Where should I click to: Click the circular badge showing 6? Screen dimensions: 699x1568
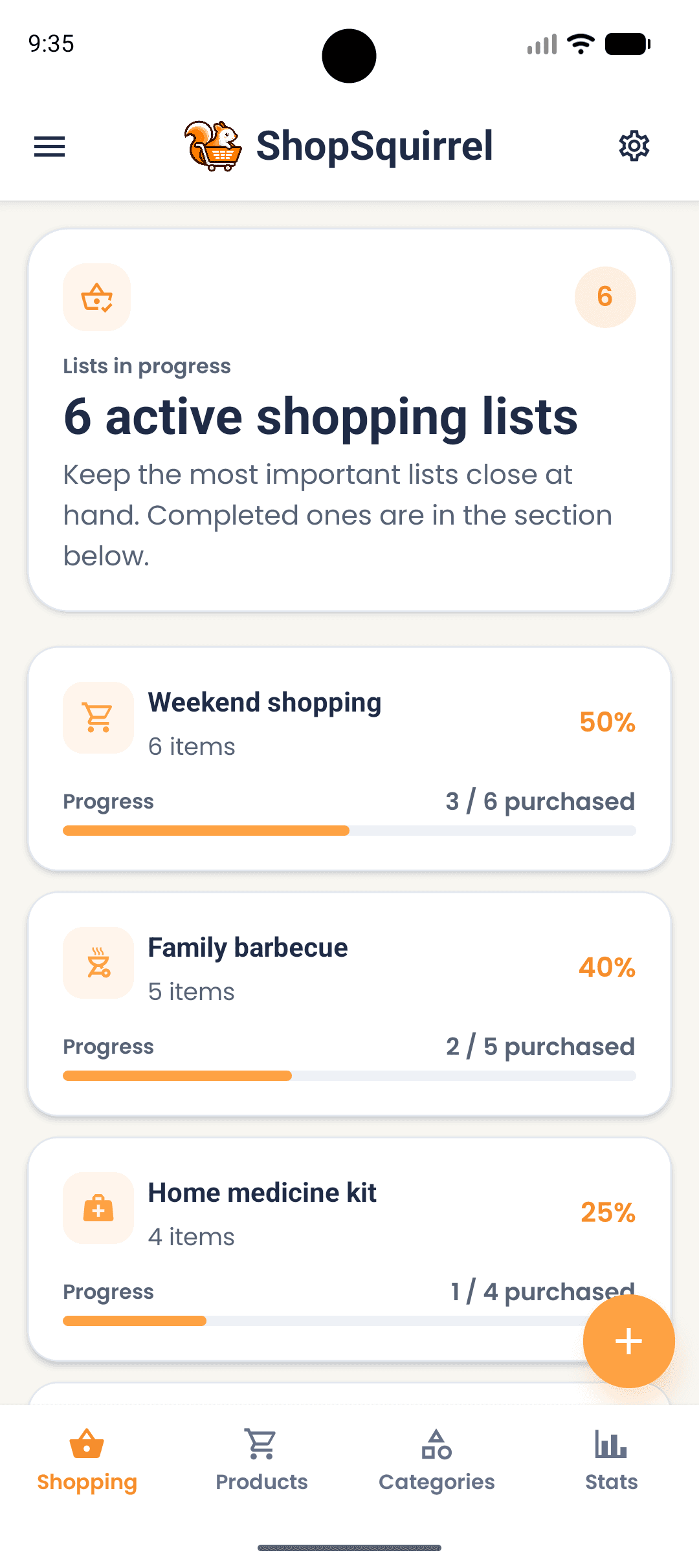604,297
